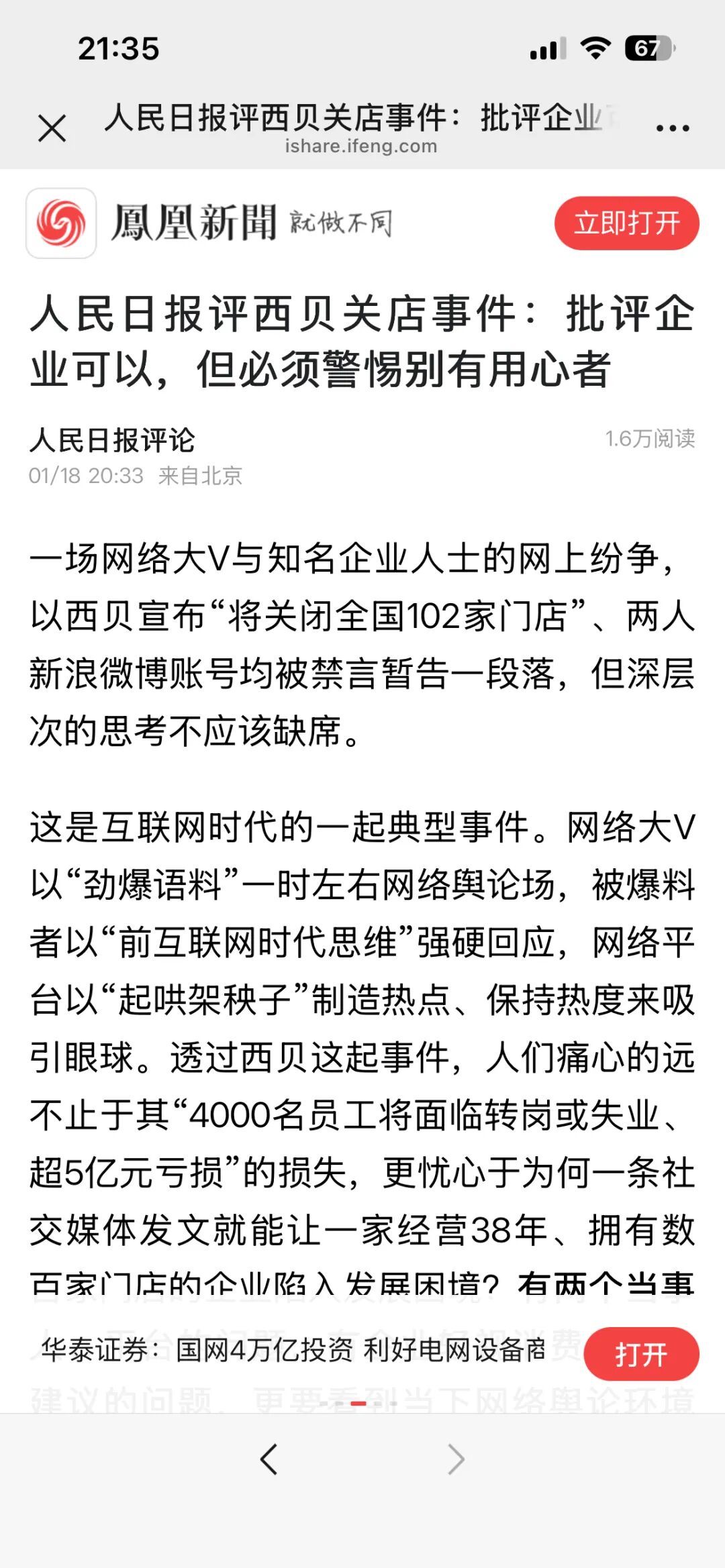Go back to previous page
Screen dimensions: 725x1568
[x=269, y=1459]
